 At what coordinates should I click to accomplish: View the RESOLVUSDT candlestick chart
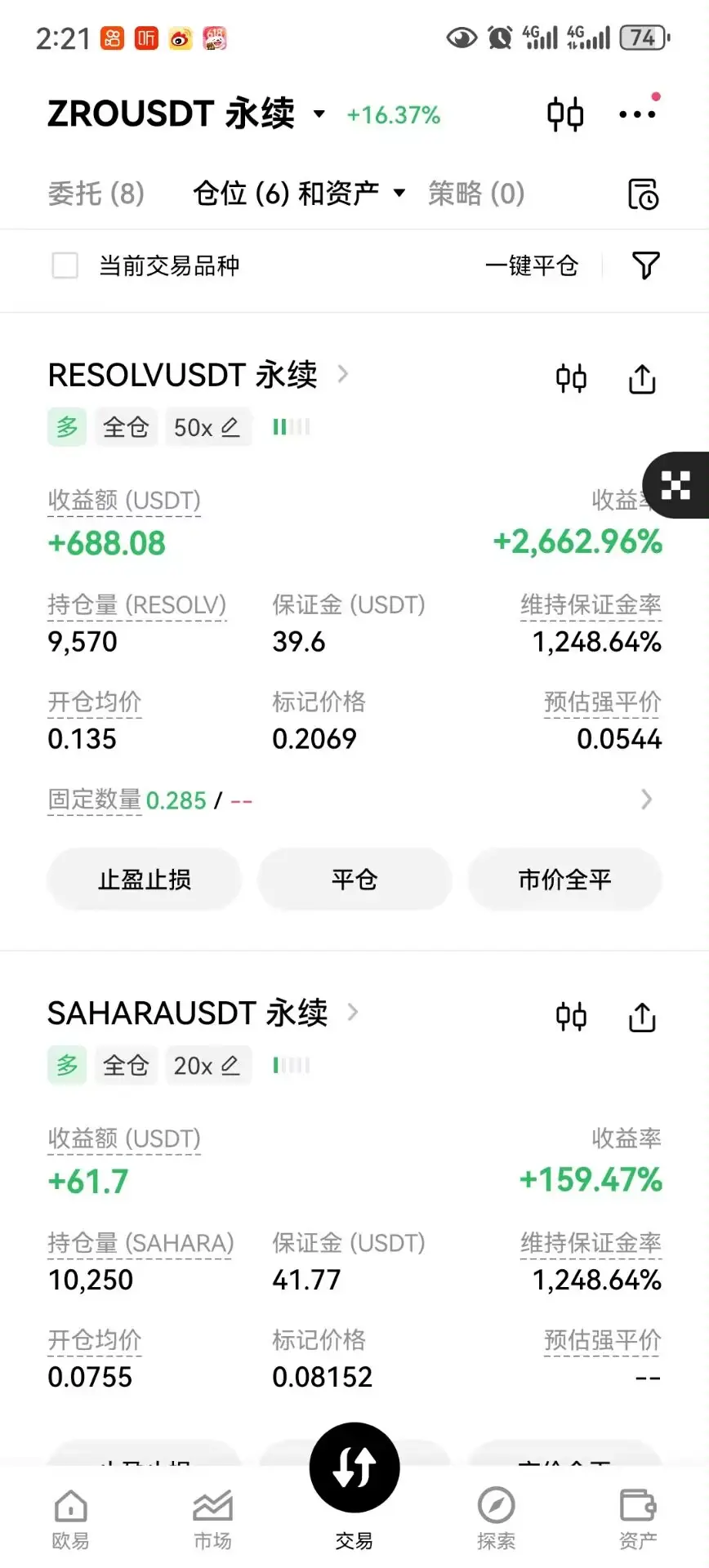click(571, 379)
